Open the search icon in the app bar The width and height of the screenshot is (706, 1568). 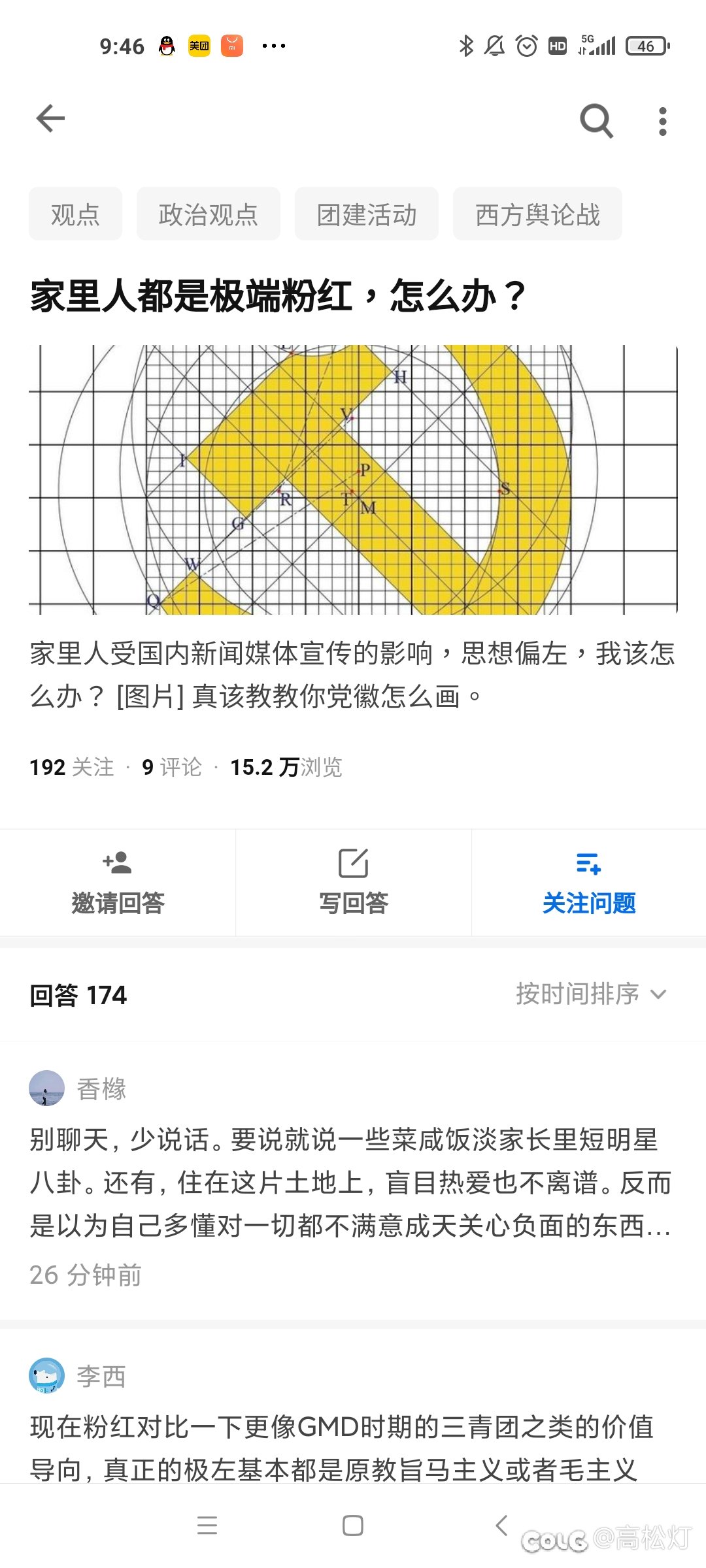click(596, 121)
